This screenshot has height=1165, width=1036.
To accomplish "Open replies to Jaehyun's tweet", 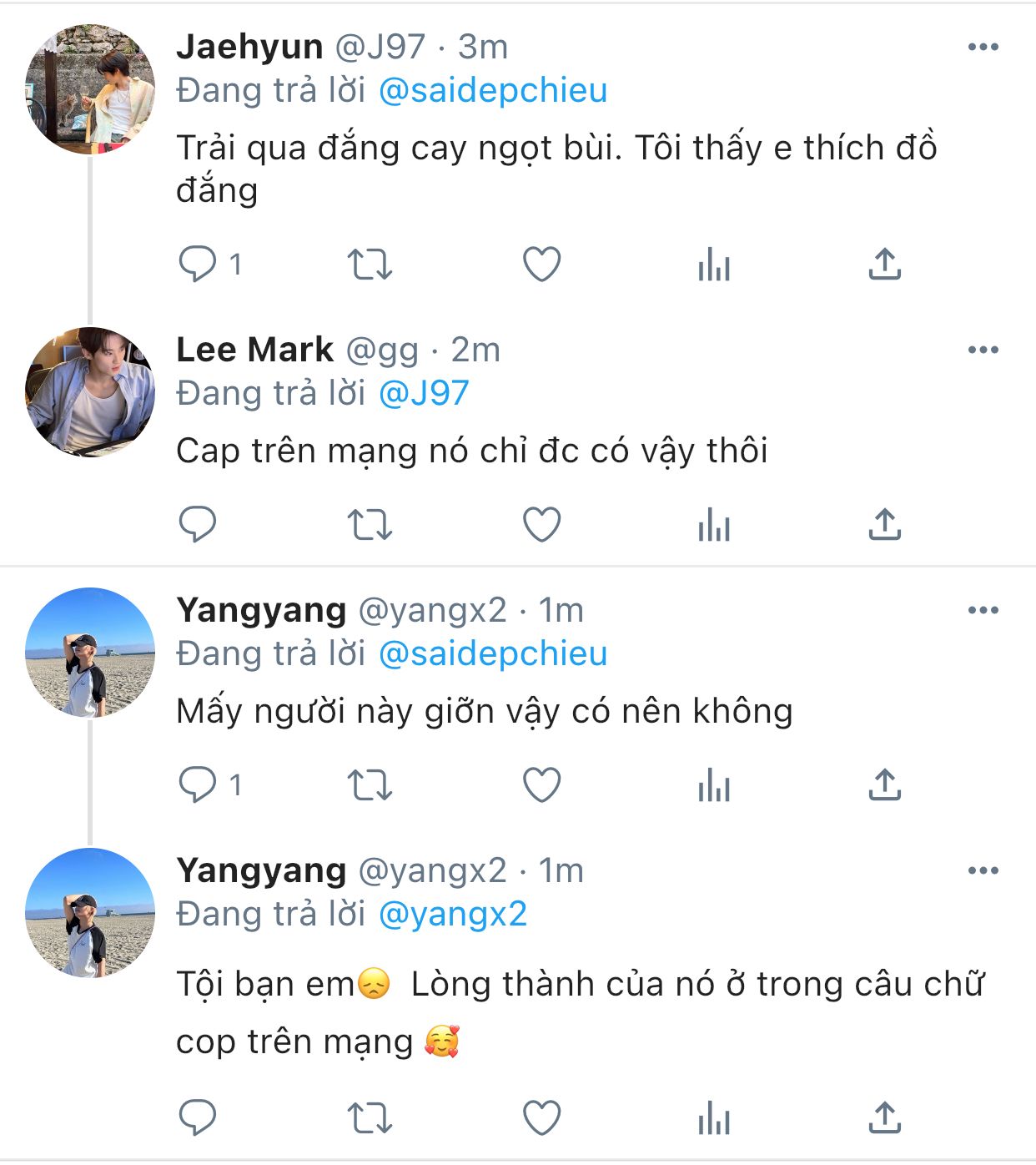I will 199,265.
